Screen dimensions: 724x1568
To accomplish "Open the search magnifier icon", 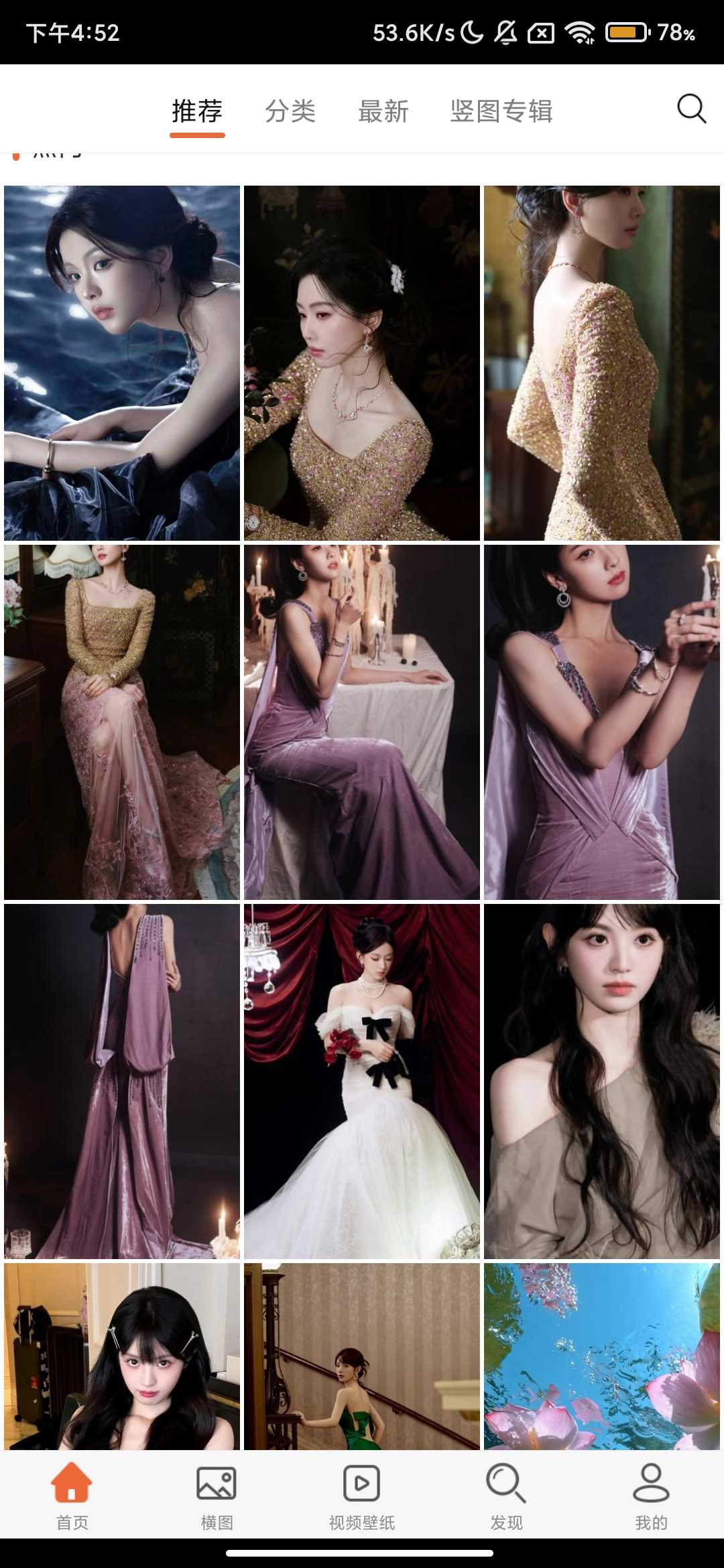I will (691, 109).
